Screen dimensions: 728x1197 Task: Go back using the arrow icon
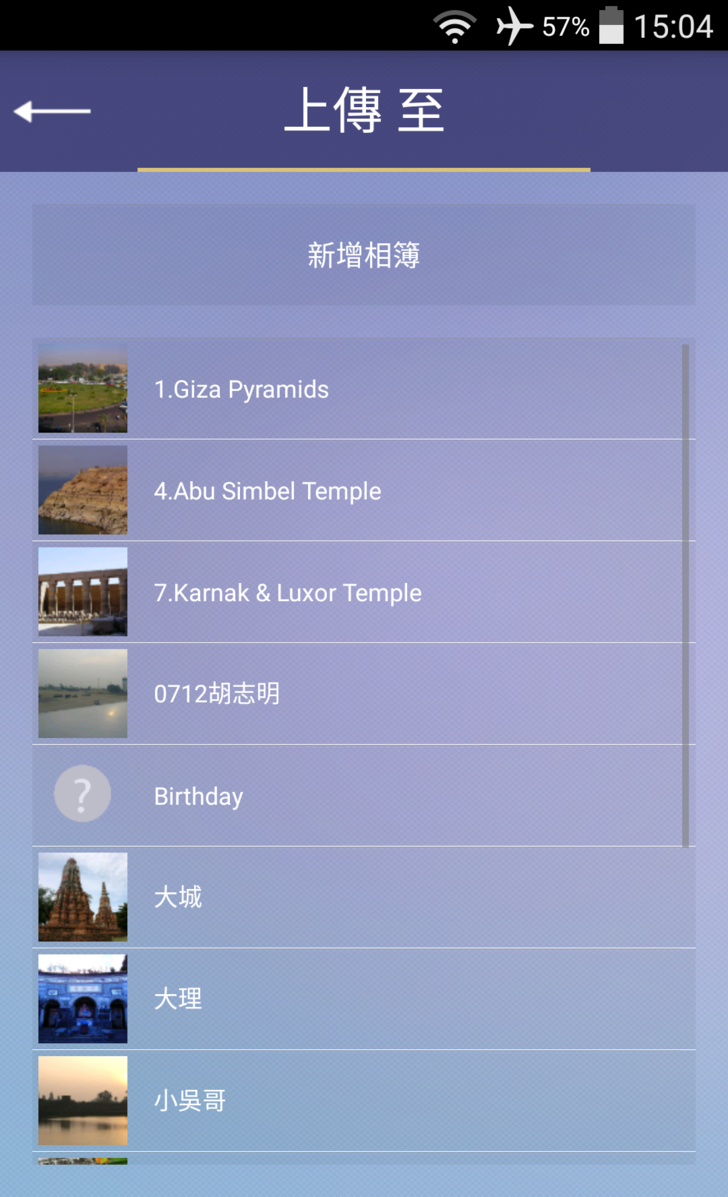pos(52,111)
